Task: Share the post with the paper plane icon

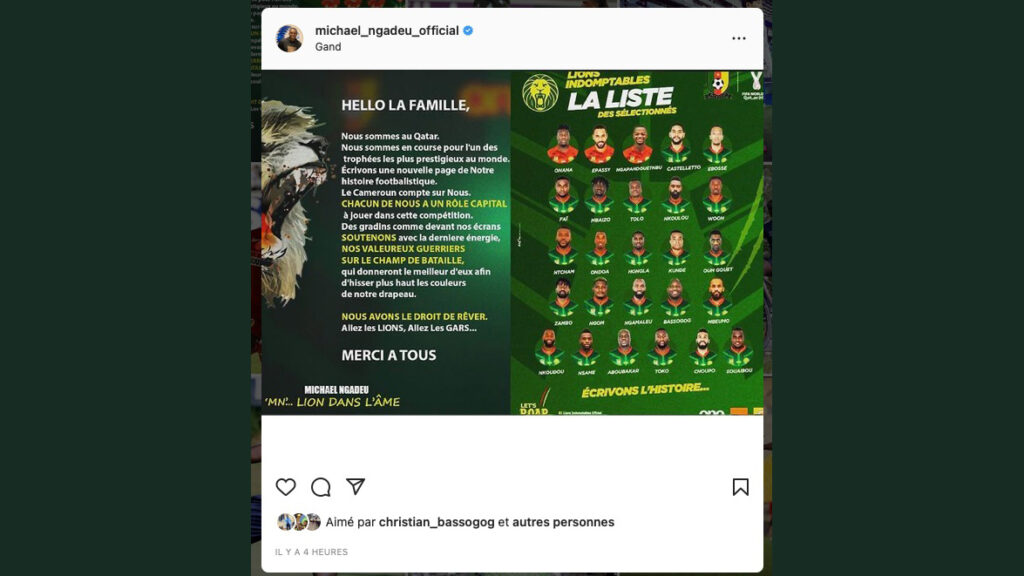Action: [355, 487]
